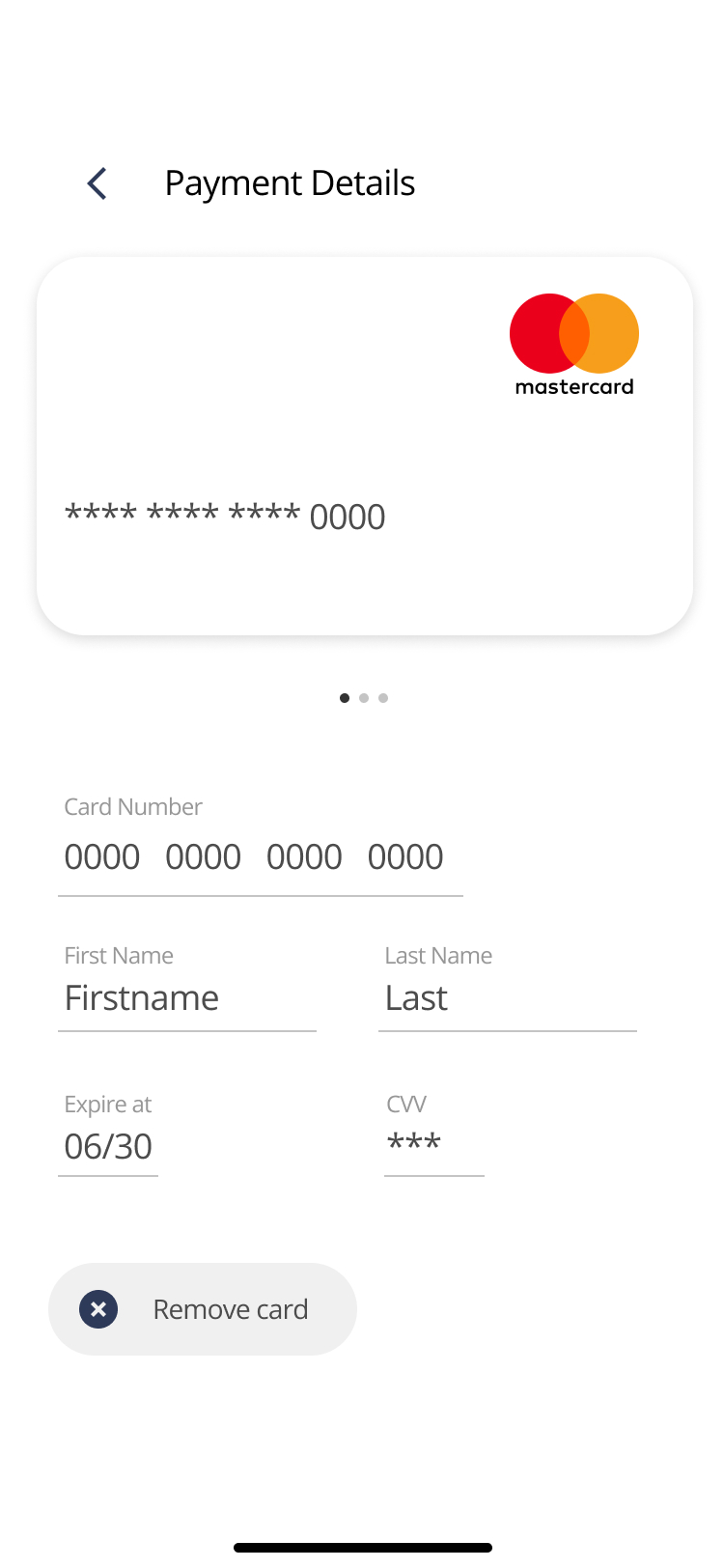This screenshot has width=724, height=1568.
Task: Remove this card
Action: [x=203, y=1309]
